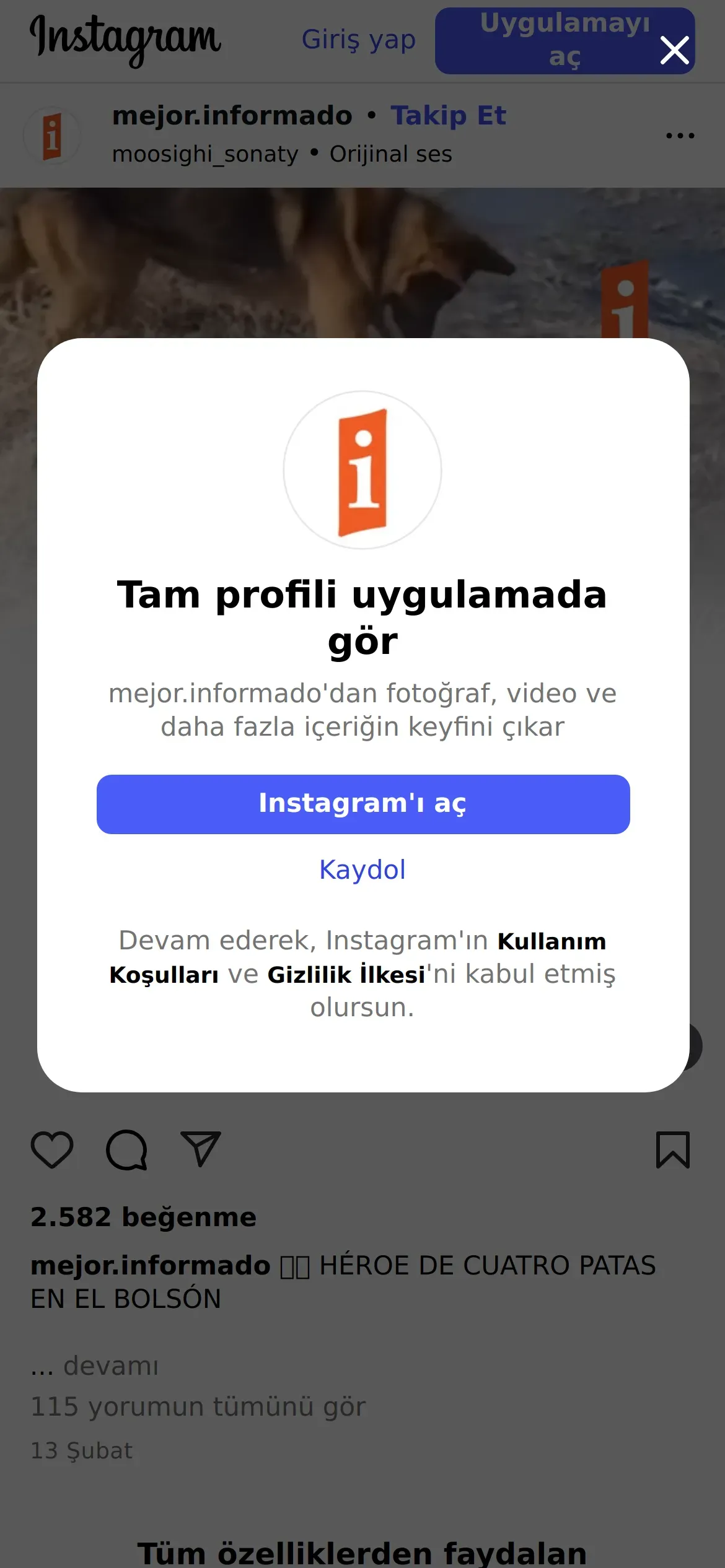
Task: Bookmark this post
Action: pos(672,1149)
